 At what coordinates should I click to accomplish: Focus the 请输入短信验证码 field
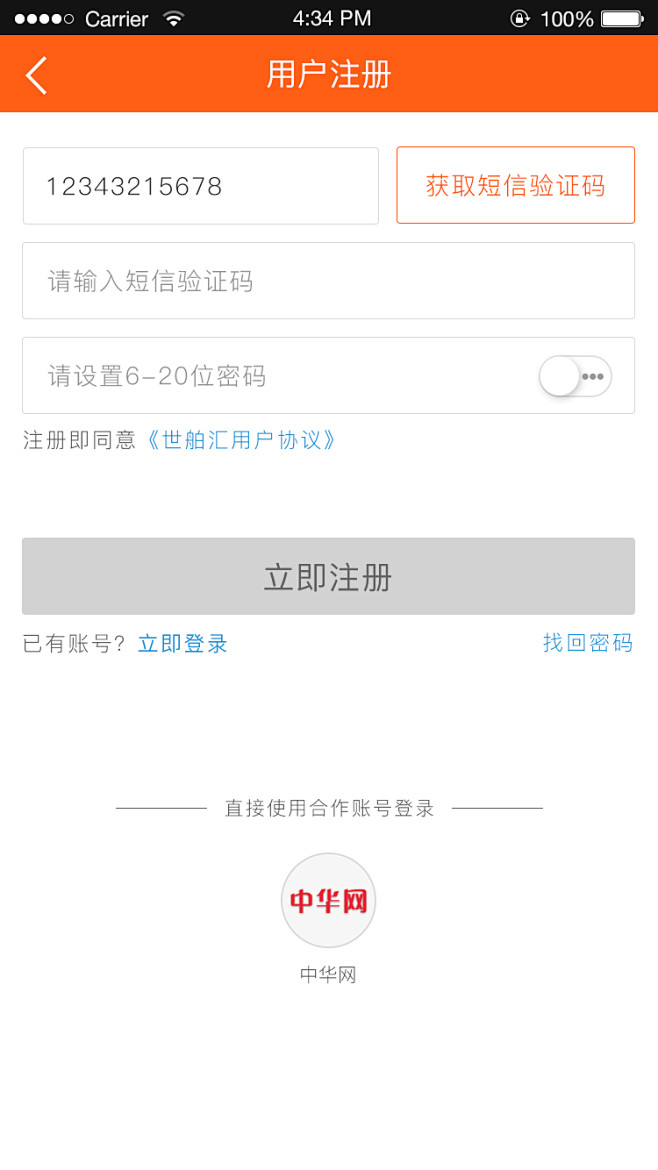[328, 281]
